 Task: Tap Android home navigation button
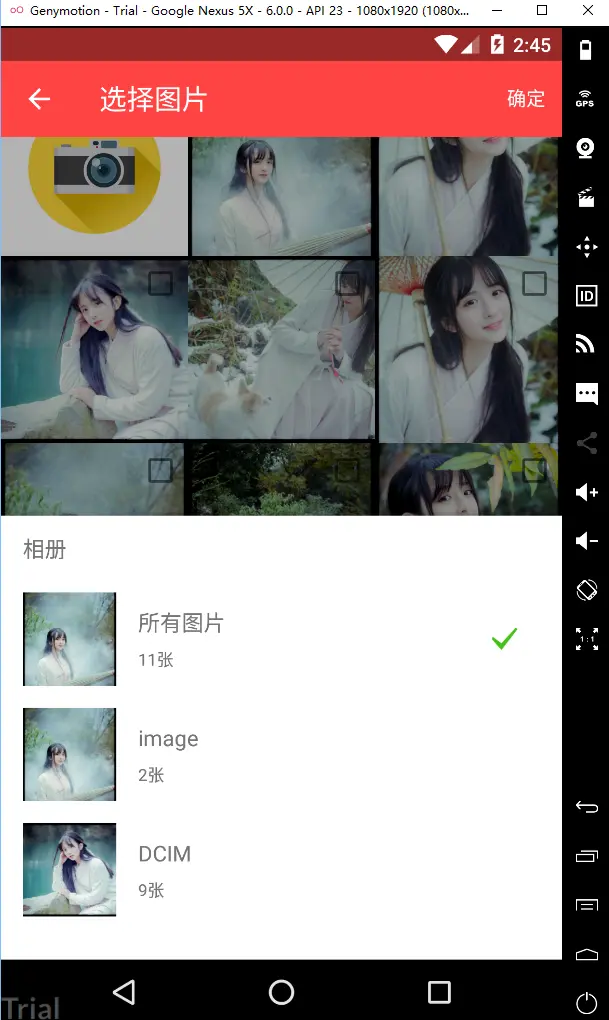281,991
